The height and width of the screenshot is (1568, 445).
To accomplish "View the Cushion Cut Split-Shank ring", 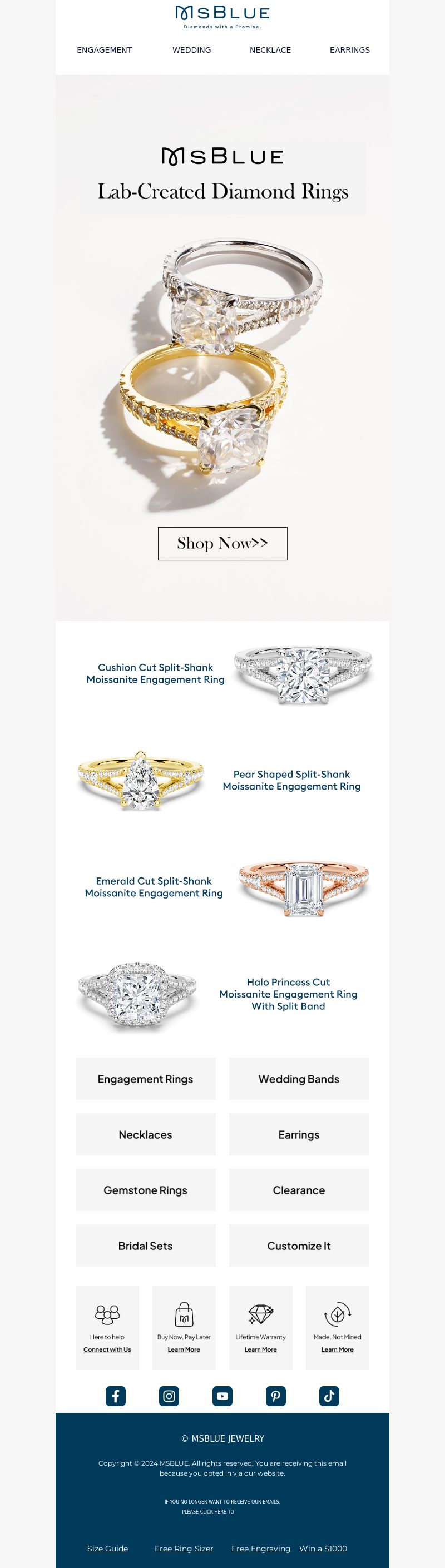I will (x=155, y=674).
